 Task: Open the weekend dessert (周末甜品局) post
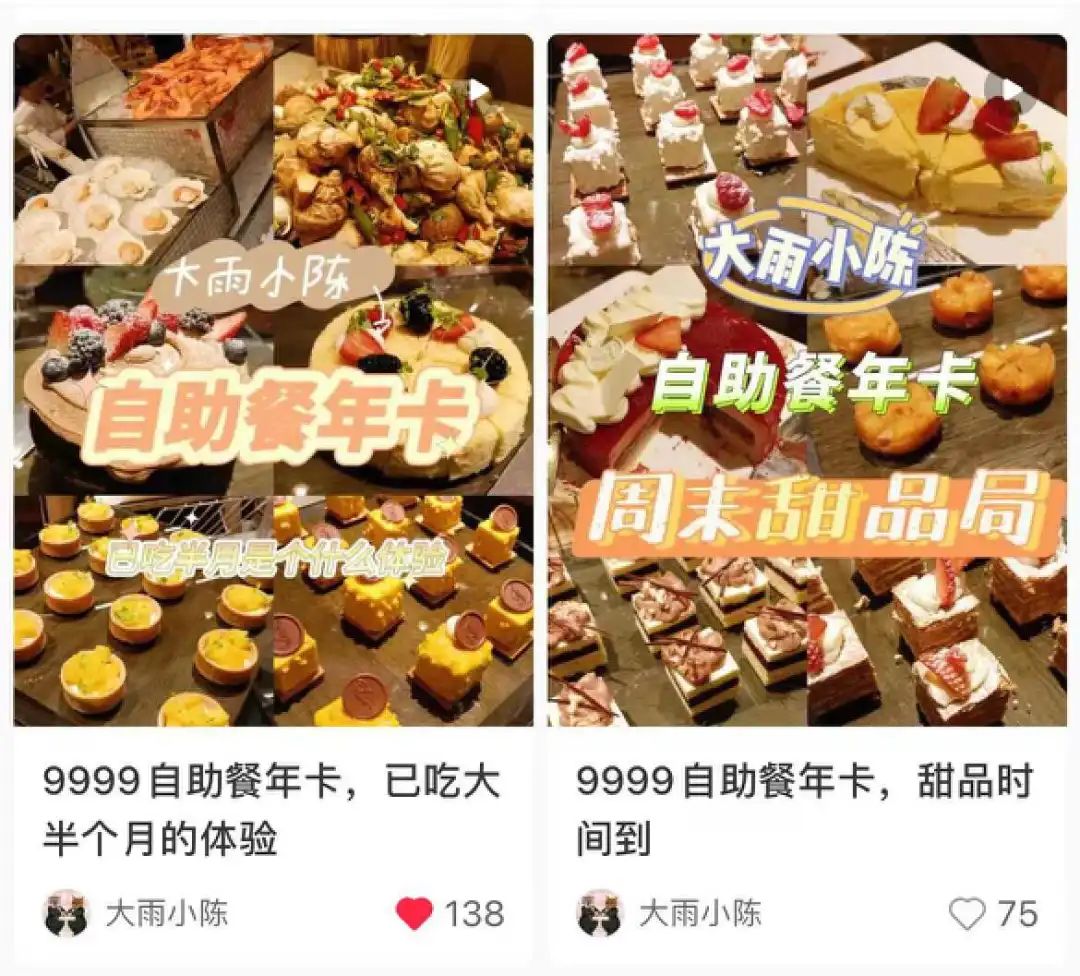806,380
